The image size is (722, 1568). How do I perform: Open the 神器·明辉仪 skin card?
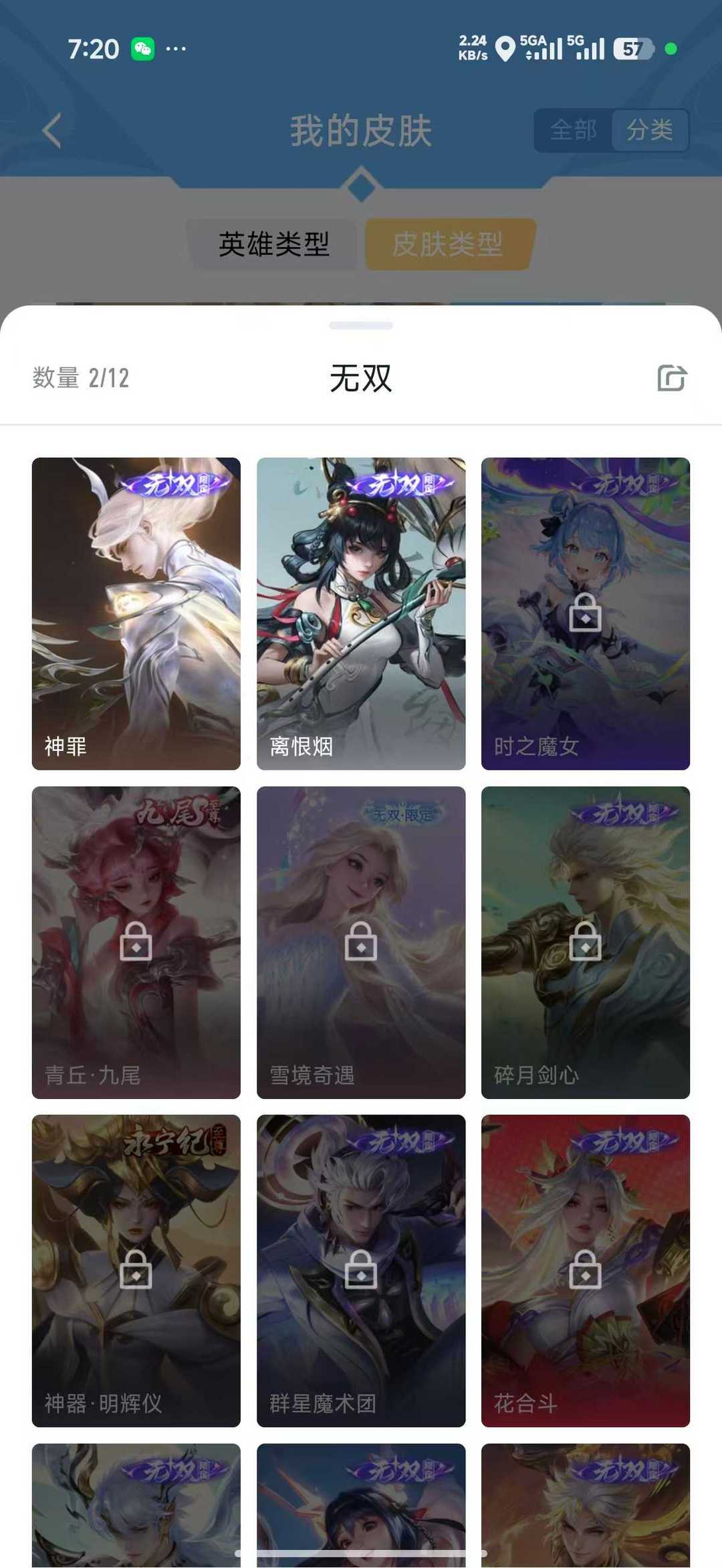[136, 1271]
